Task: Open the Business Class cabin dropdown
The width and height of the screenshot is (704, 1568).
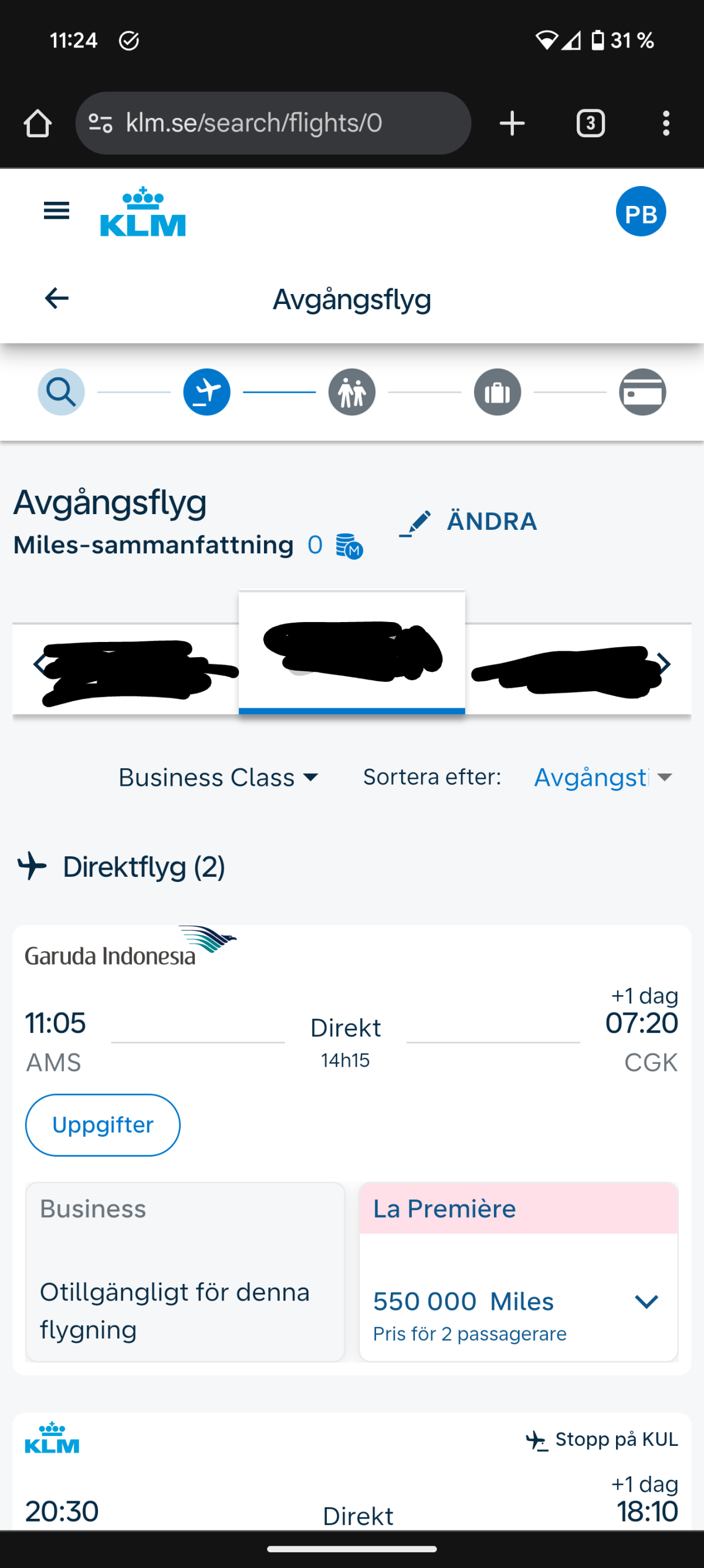Action: pyautogui.click(x=218, y=778)
